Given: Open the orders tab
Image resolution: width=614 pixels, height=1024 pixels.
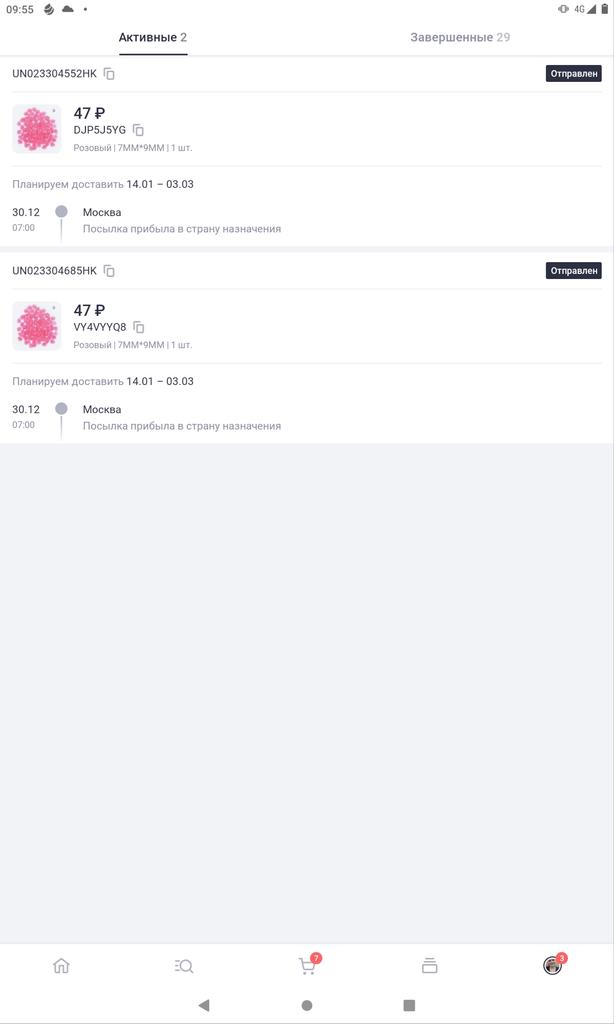Looking at the screenshot, I should pos(430,966).
